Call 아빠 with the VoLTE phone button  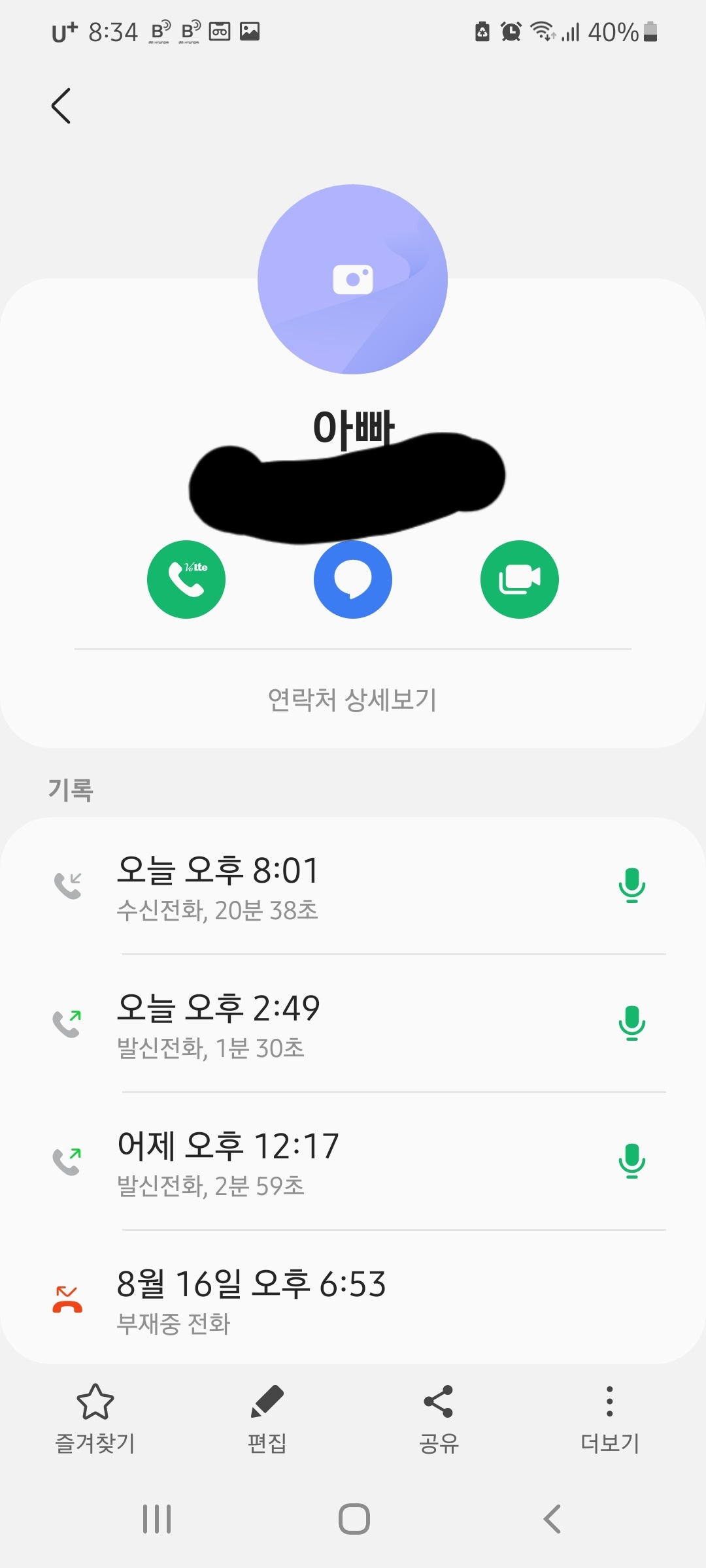pyautogui.click(x=186, y=580)
